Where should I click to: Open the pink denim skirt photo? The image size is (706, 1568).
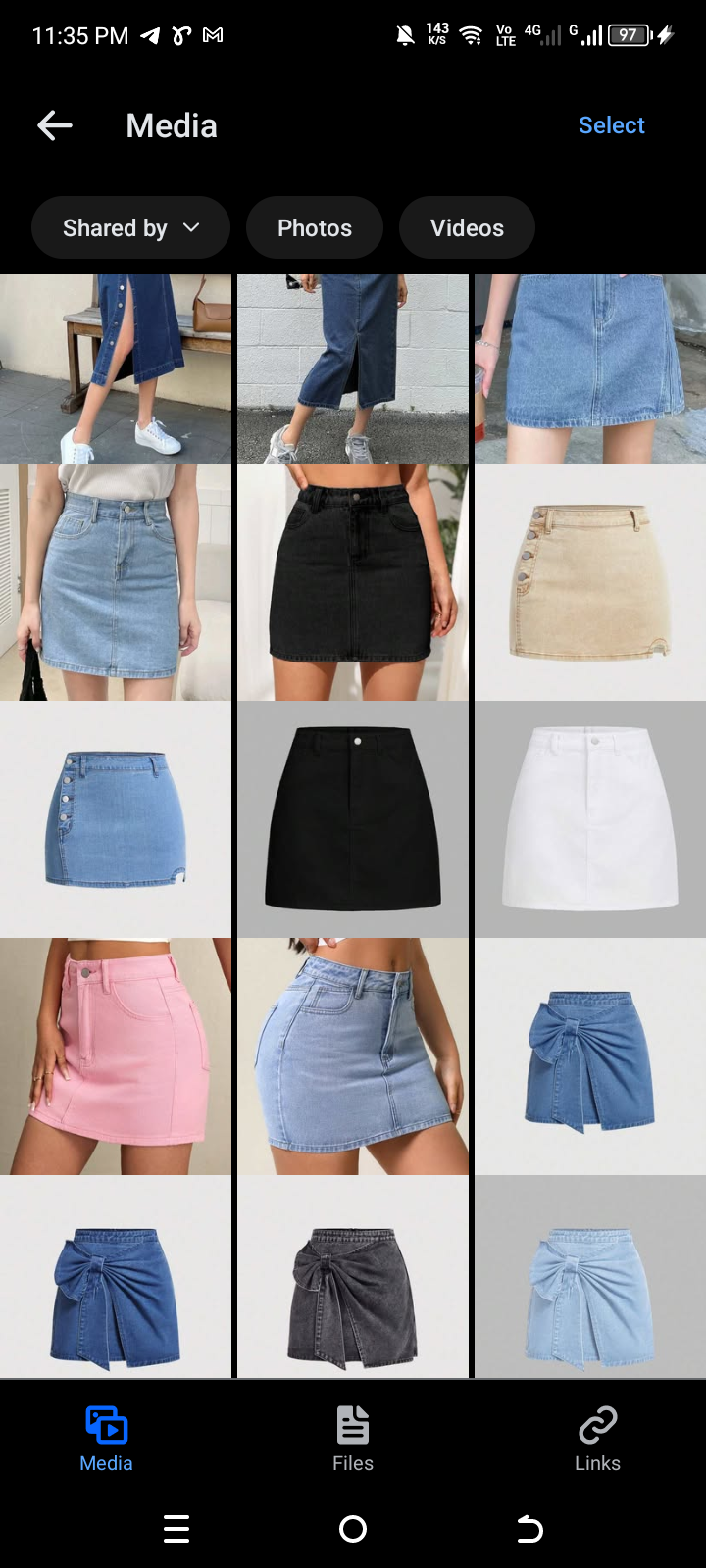[116, 1056]
